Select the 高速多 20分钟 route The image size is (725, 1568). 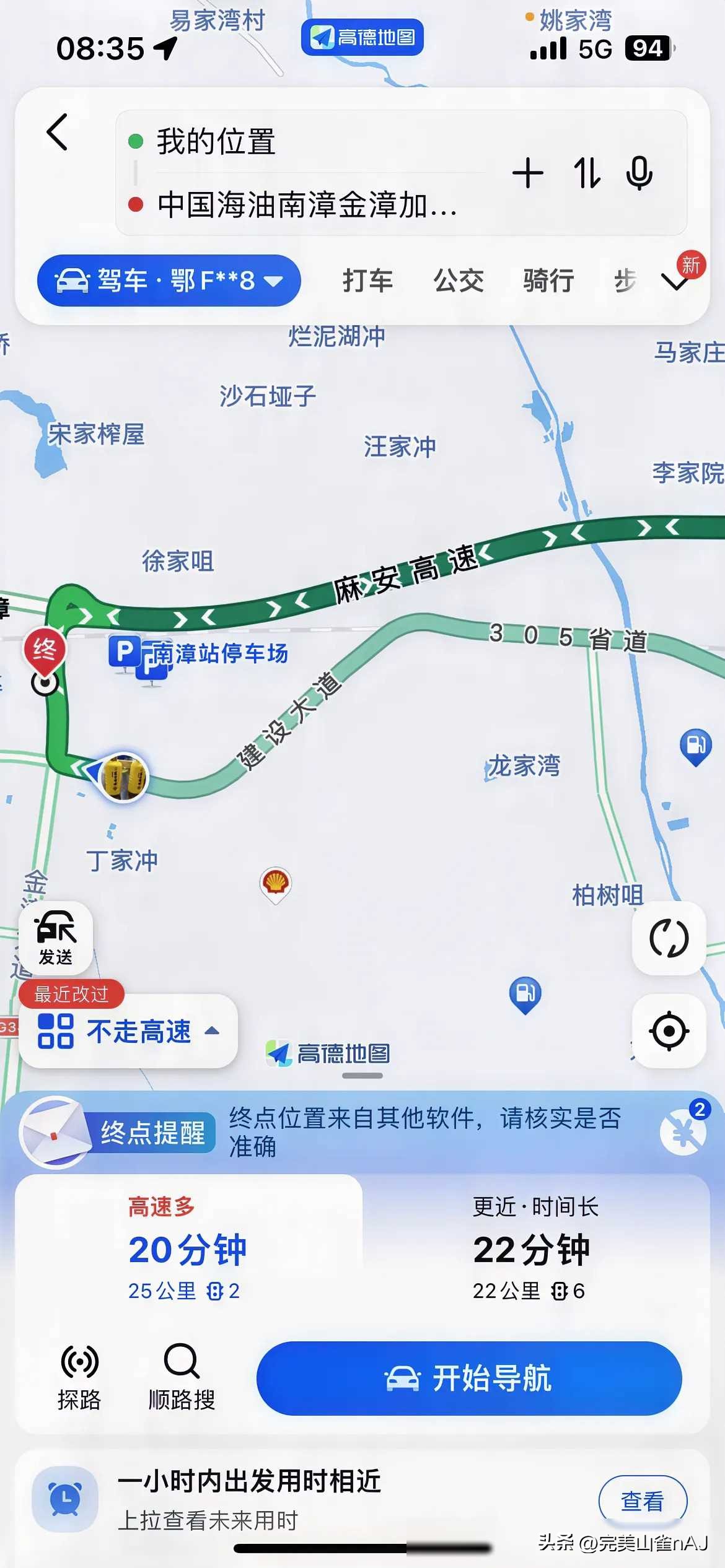click(188, 1248)
